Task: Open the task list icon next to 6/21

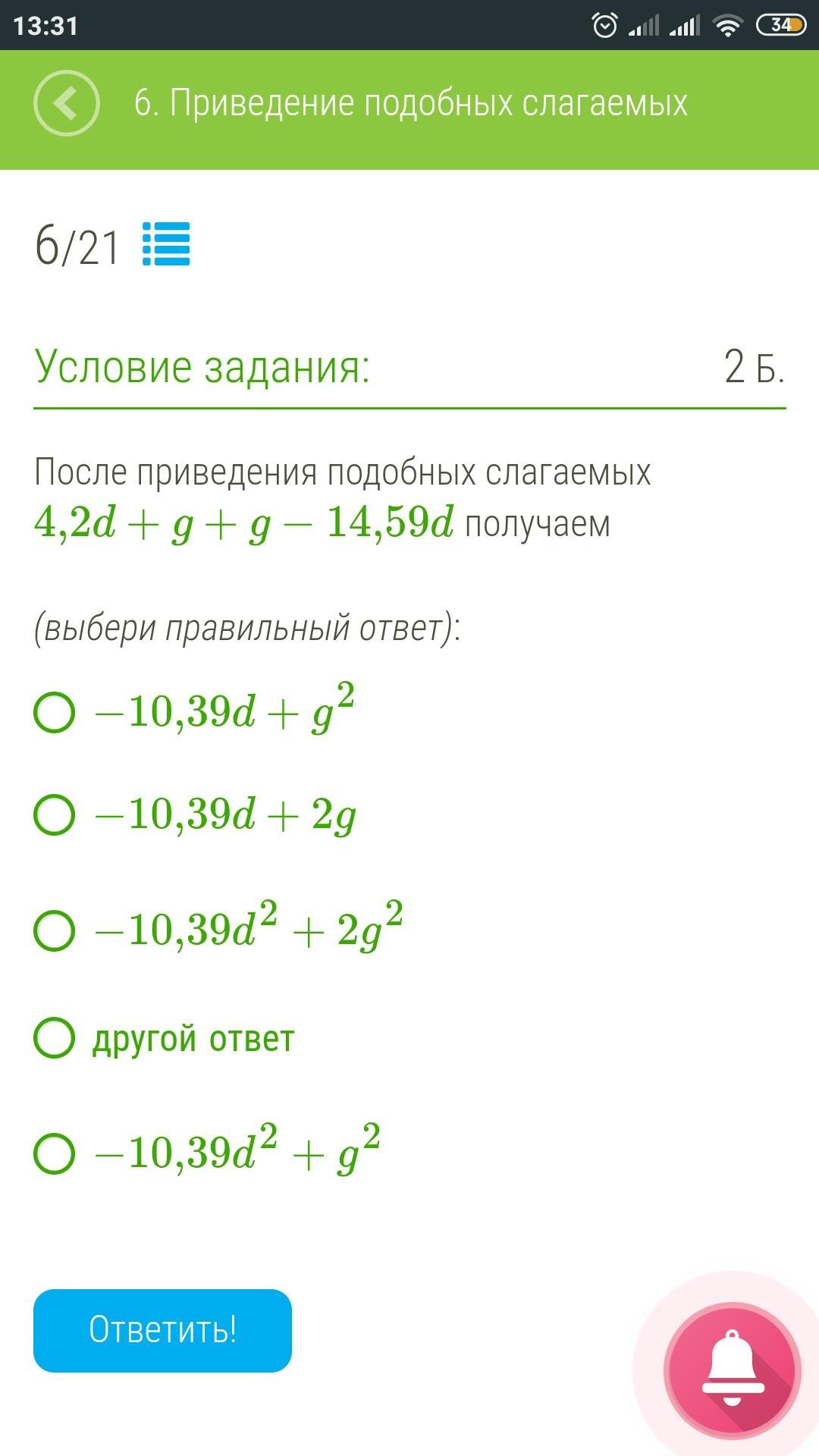Action: pos(166,244)
